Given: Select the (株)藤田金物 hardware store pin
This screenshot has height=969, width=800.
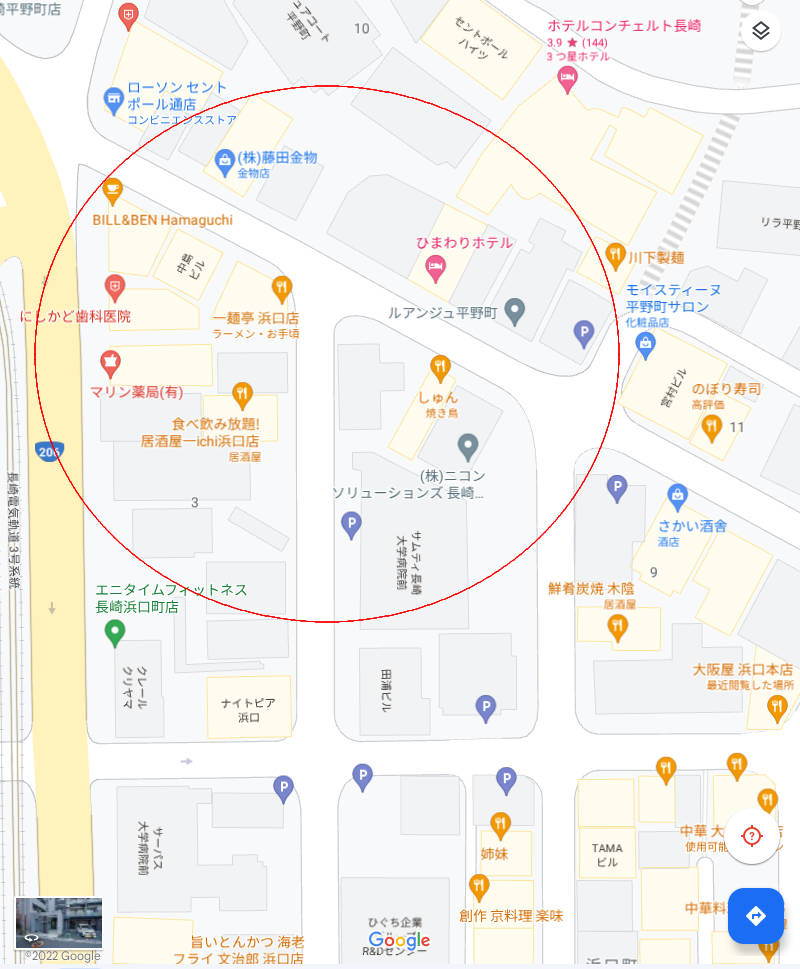Looking at the screenshot, I should pos(226,158).
